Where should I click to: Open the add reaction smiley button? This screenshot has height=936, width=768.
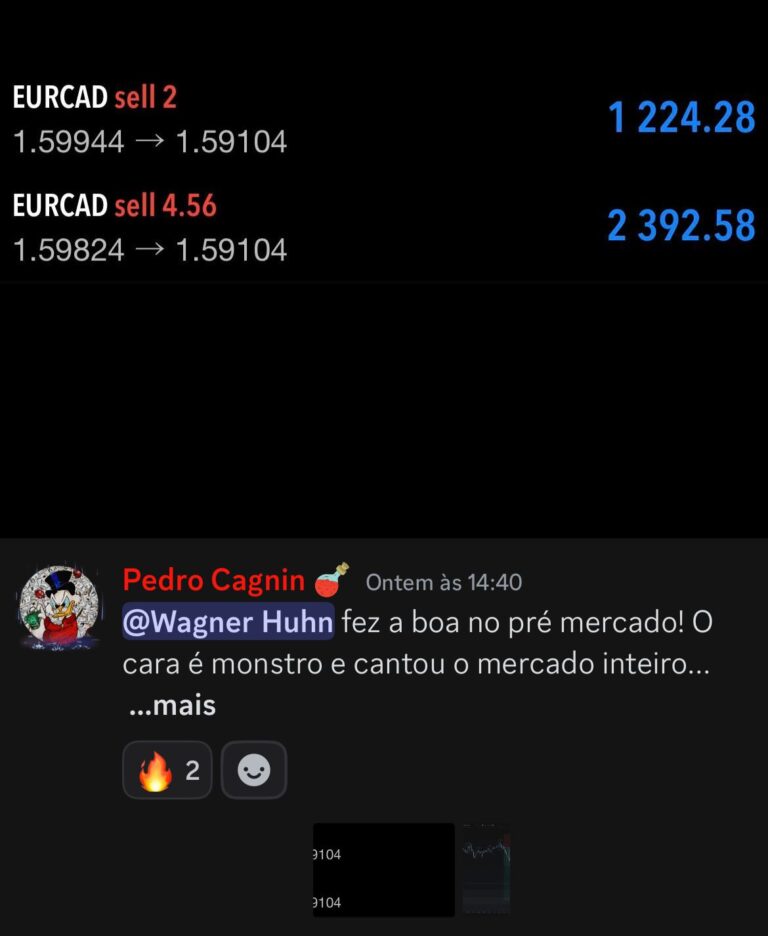(x=254, y=770)
